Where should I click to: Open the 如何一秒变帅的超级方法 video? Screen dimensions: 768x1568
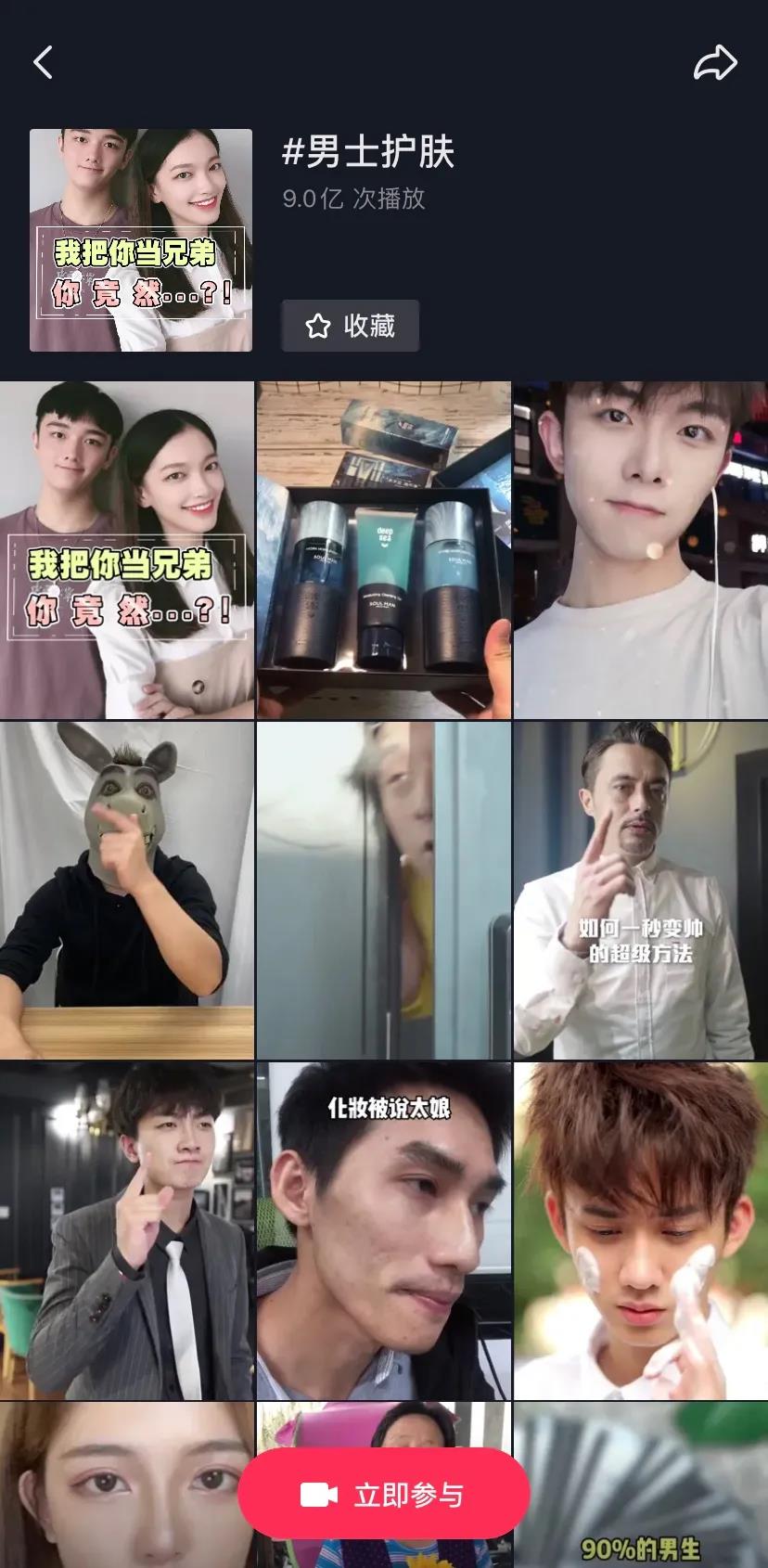640,891
